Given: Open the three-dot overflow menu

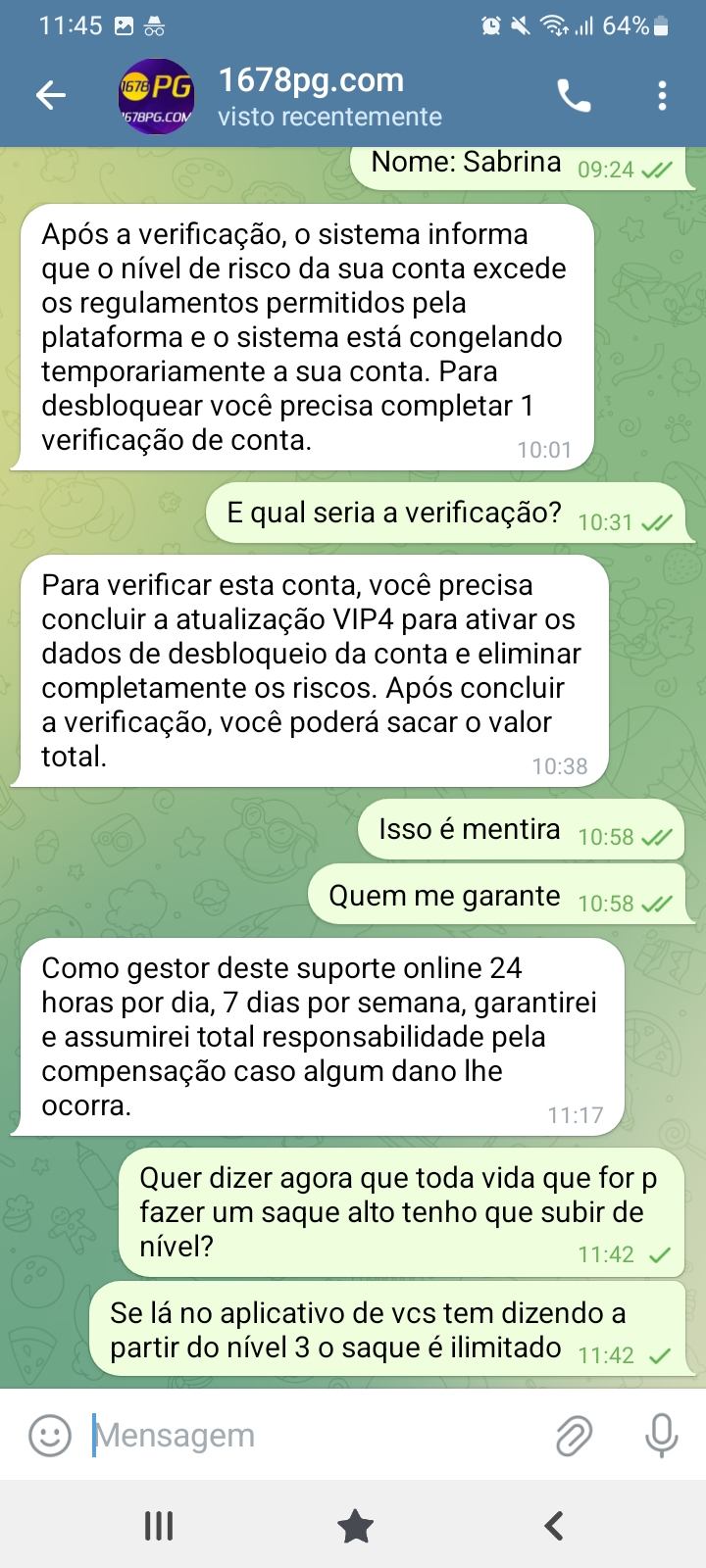Looking at the screenshot, I should (662, 95).
